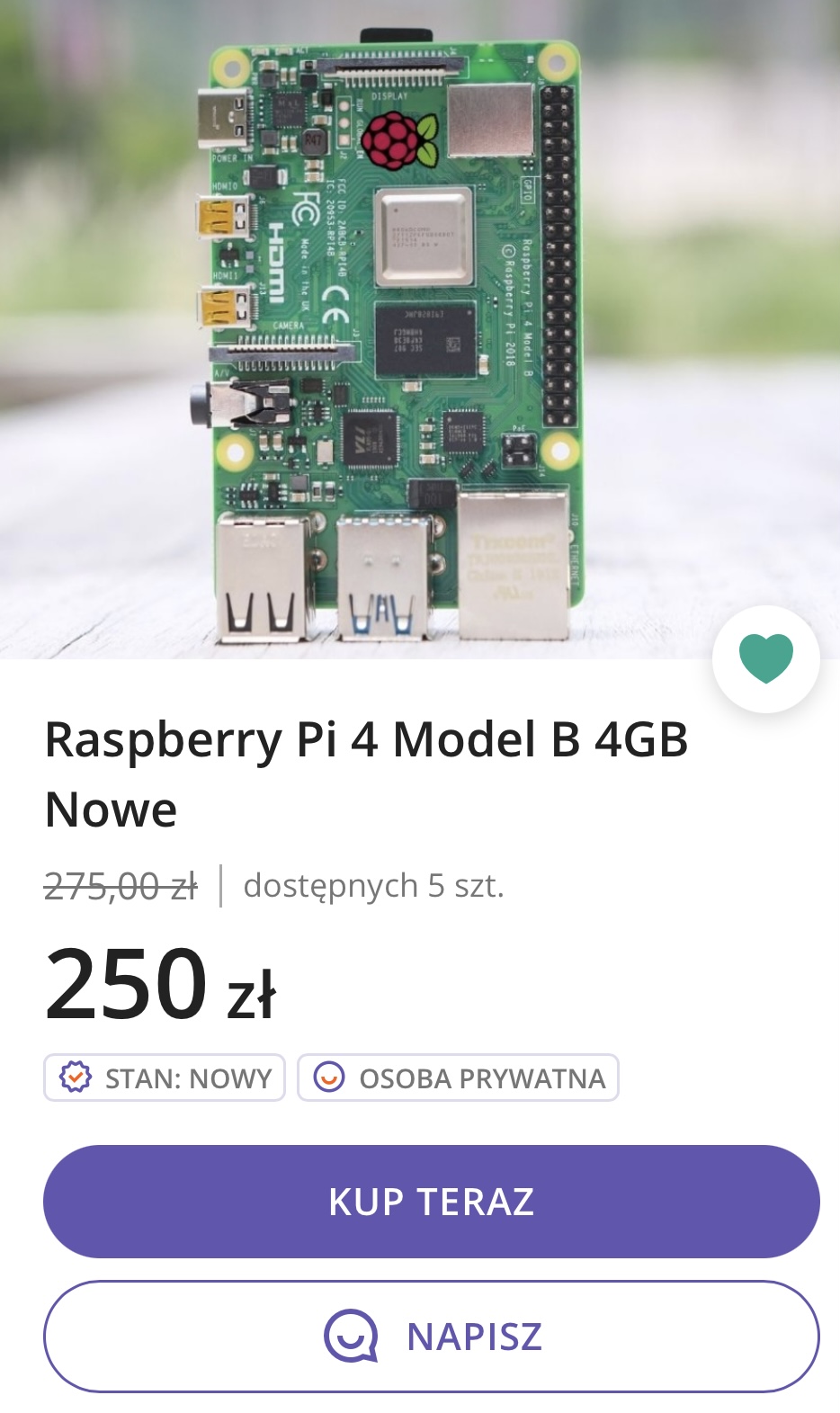This screenshot has height=1413, width=840.
Task: Tap the heart favorite icon
Action: click(x=765, y=658)
